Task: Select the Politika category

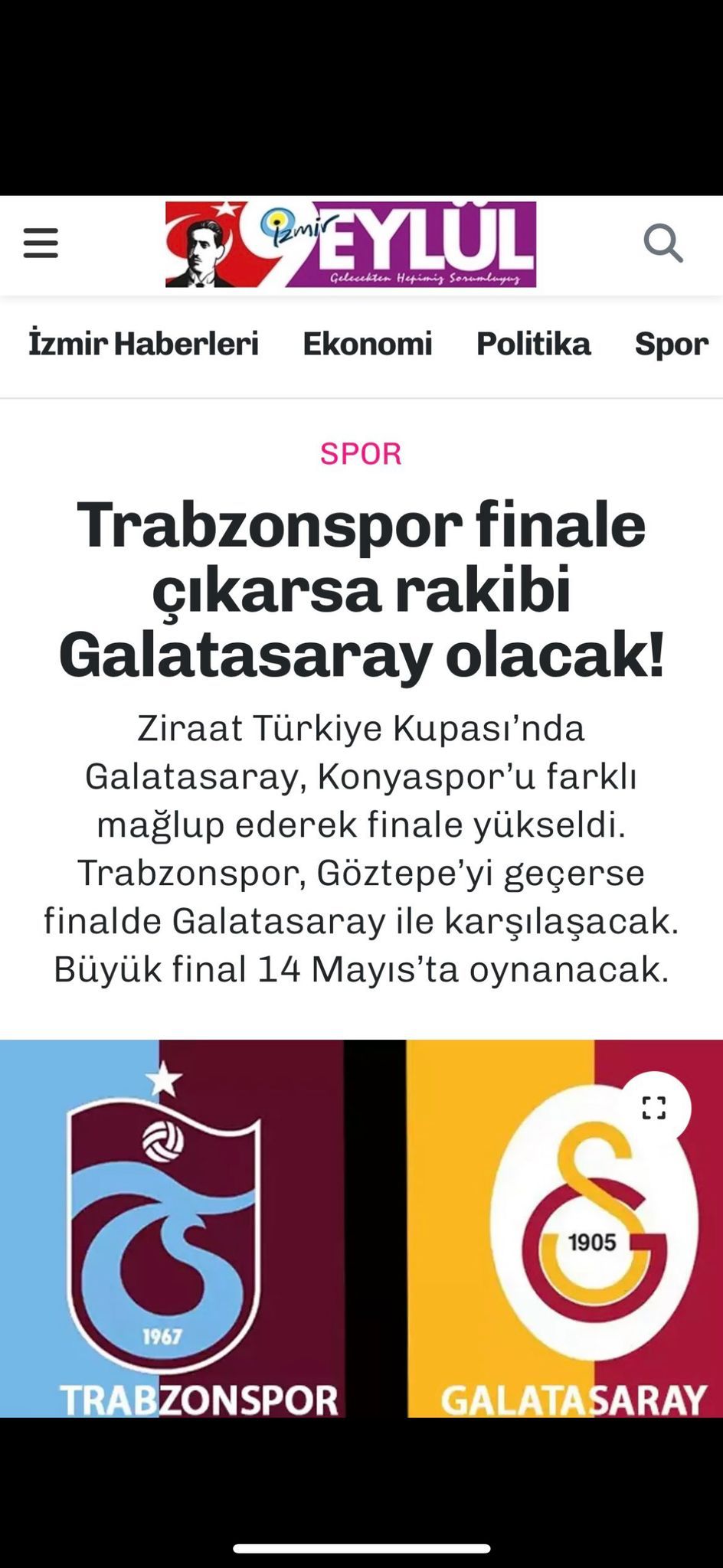Action: click(533, 344)
